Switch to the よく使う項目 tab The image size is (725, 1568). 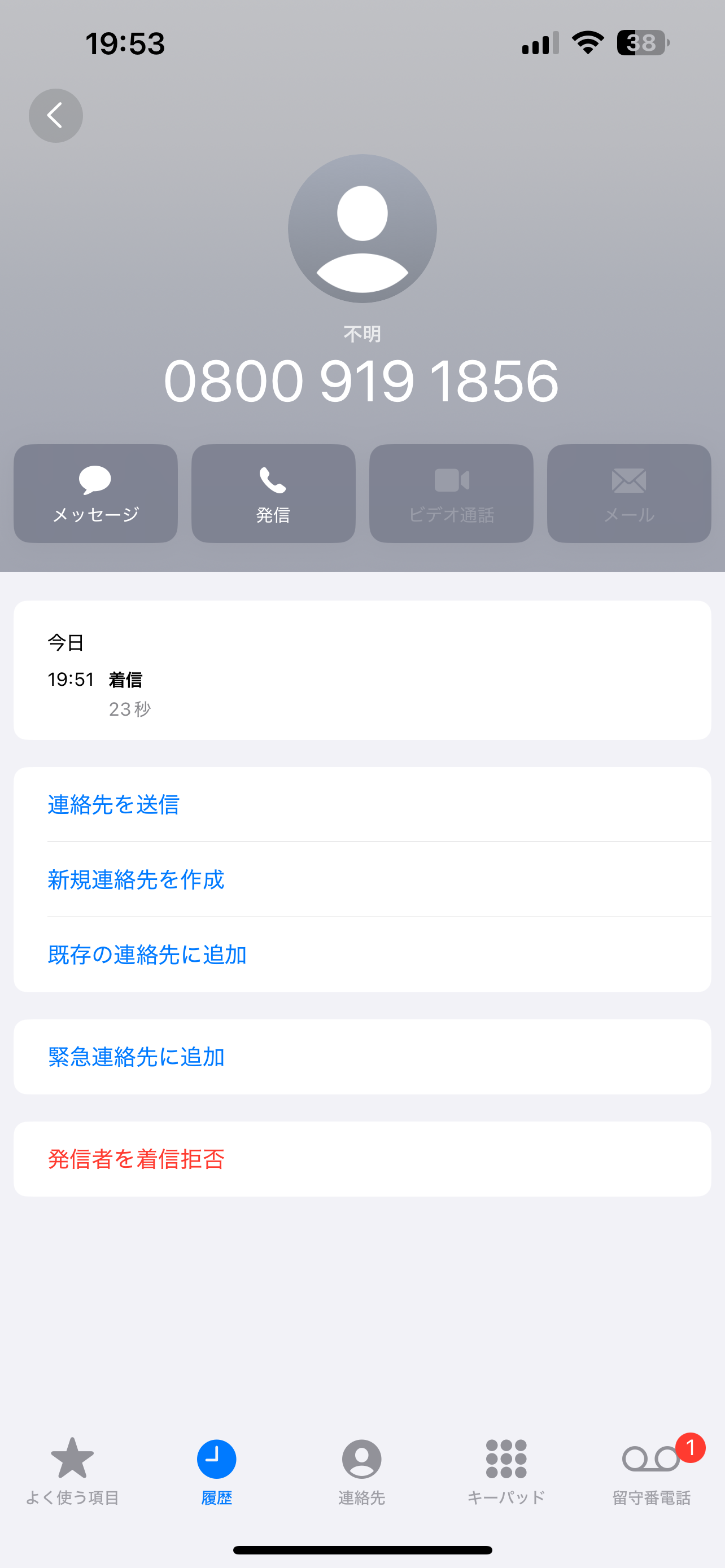coord(72,1470)
